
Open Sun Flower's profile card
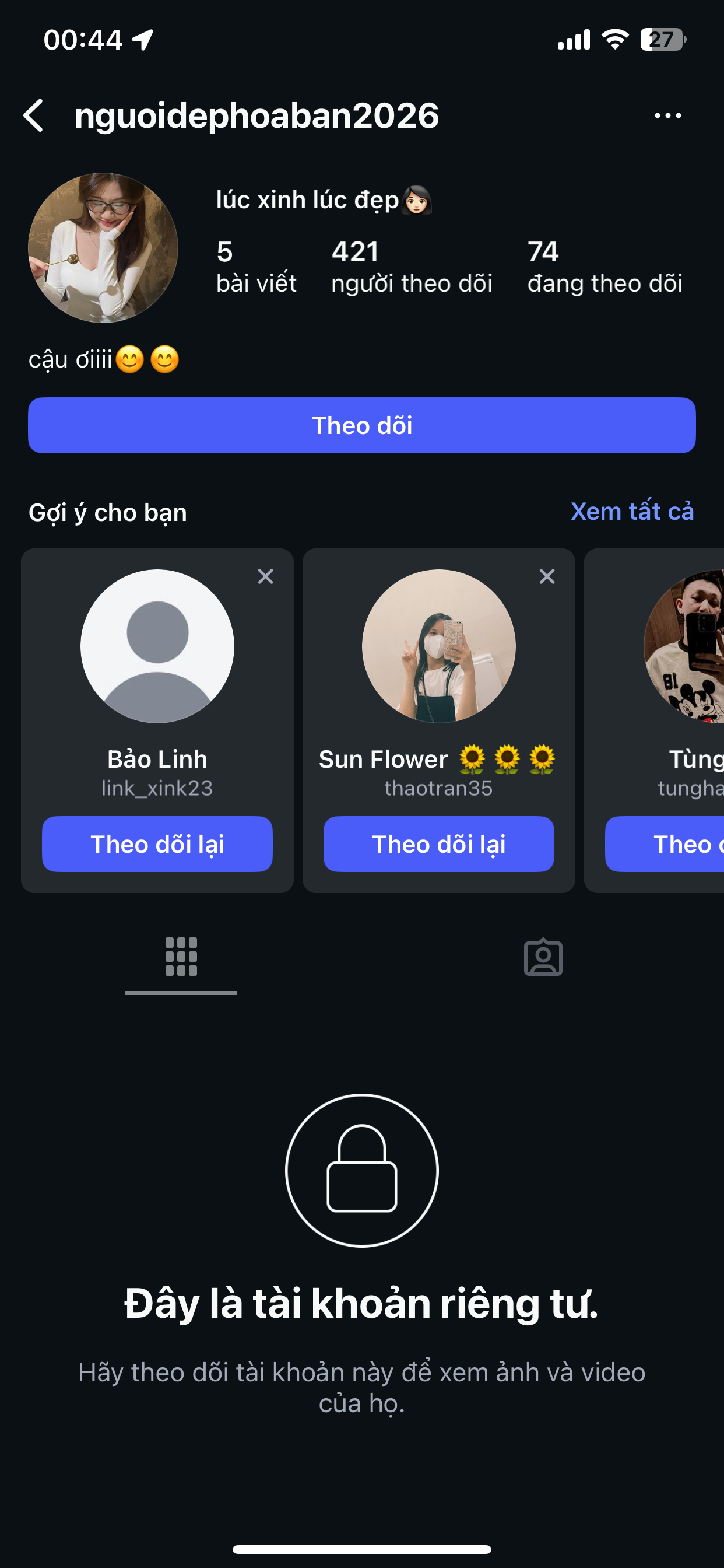[x=438, y=646]
